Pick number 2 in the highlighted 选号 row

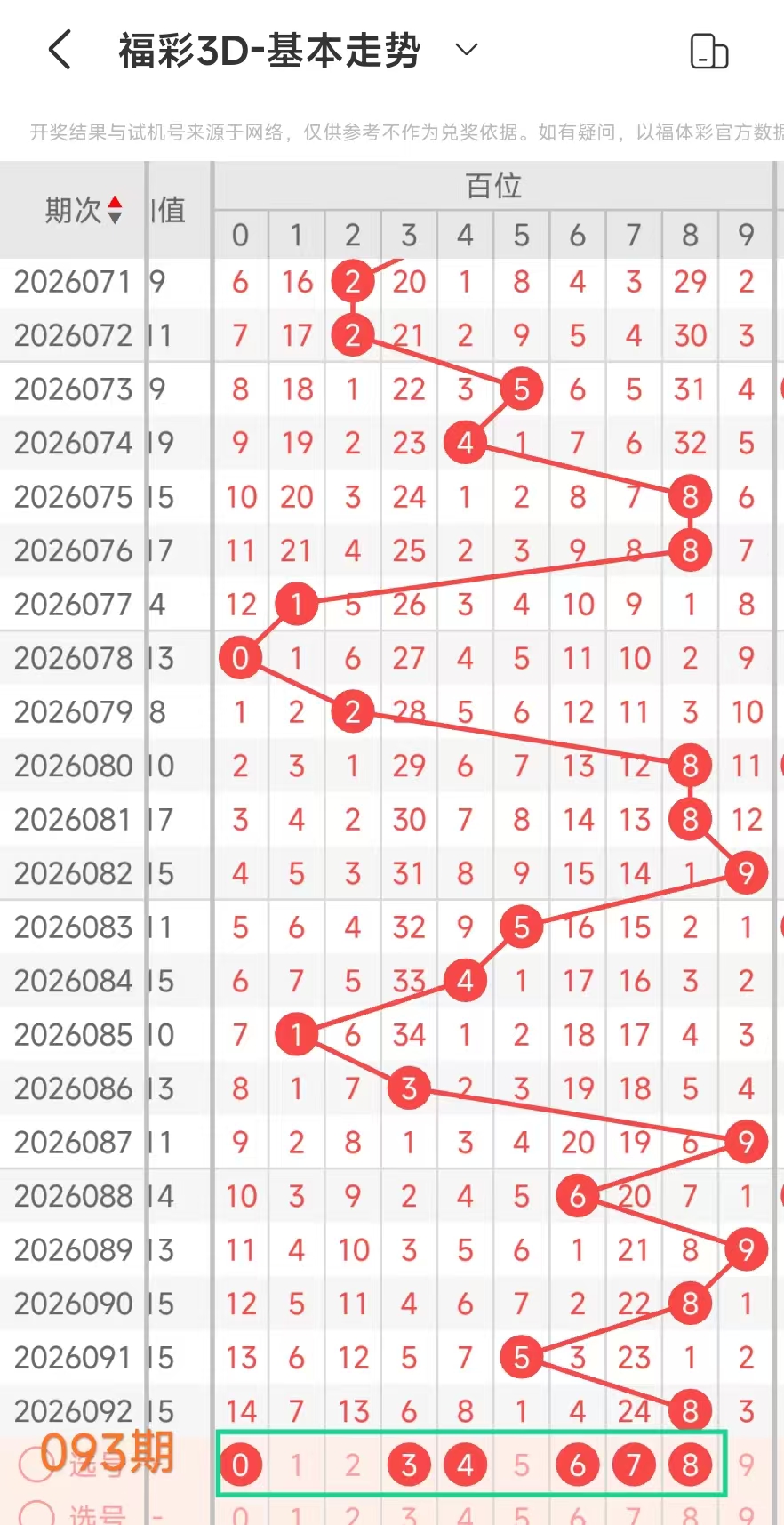353,1465
